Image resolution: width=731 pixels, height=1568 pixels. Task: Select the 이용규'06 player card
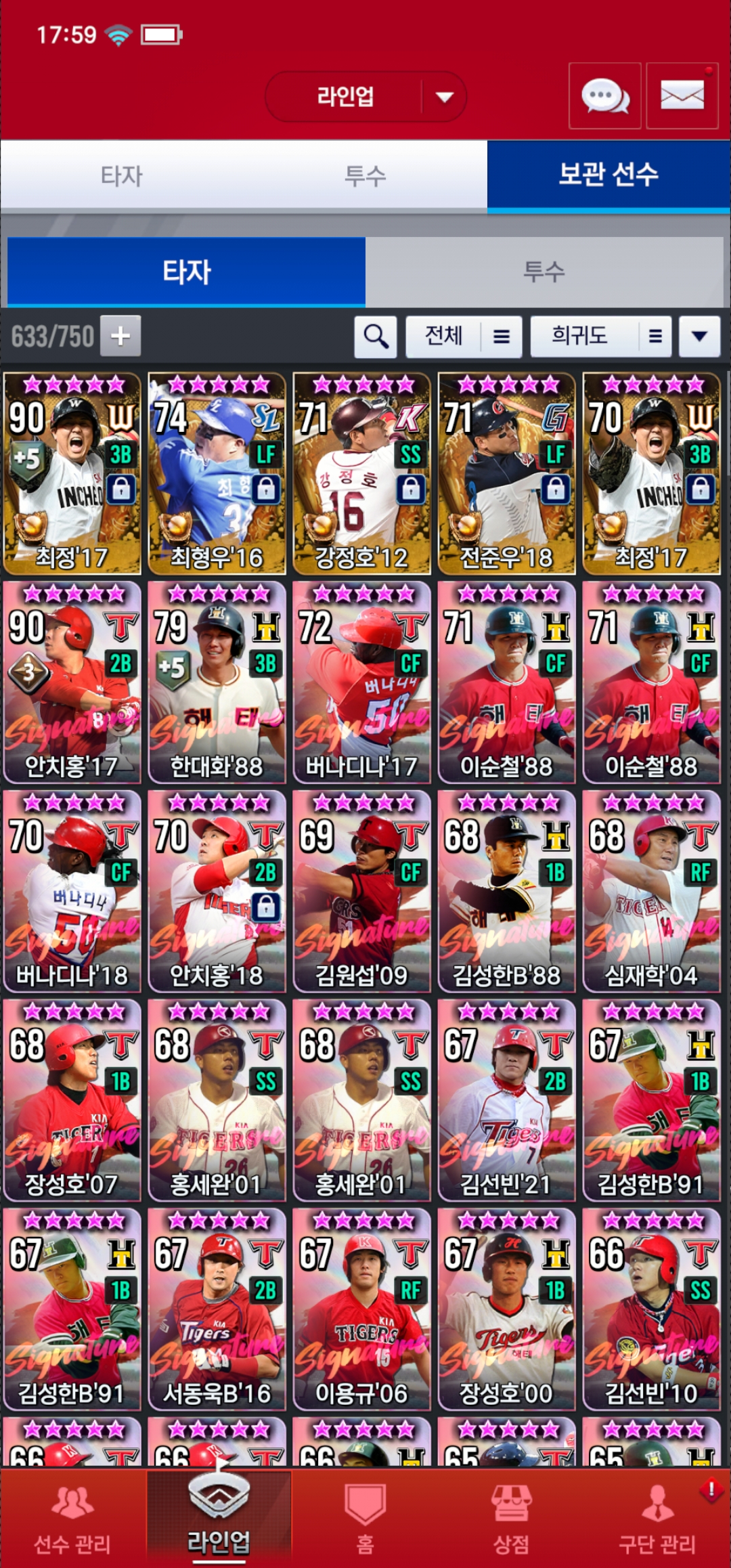(x=361, y=1309)
